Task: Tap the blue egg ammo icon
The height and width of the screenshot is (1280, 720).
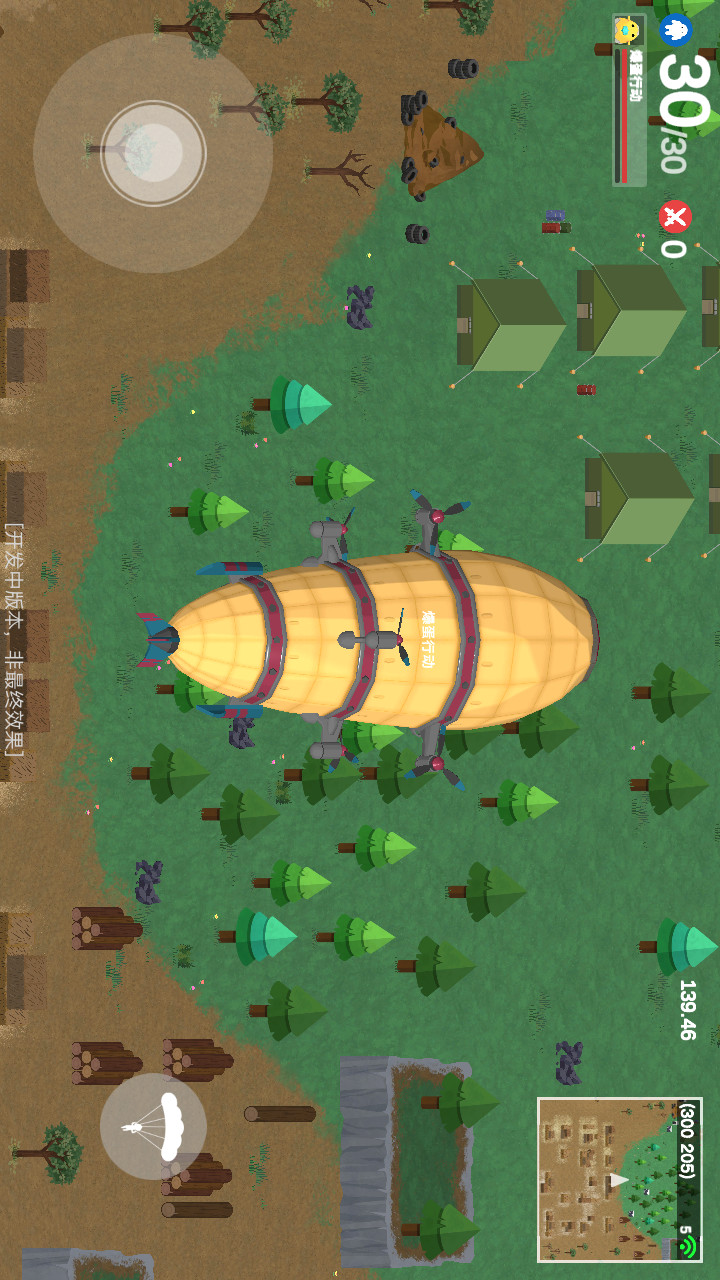Action: click(675, 28)
